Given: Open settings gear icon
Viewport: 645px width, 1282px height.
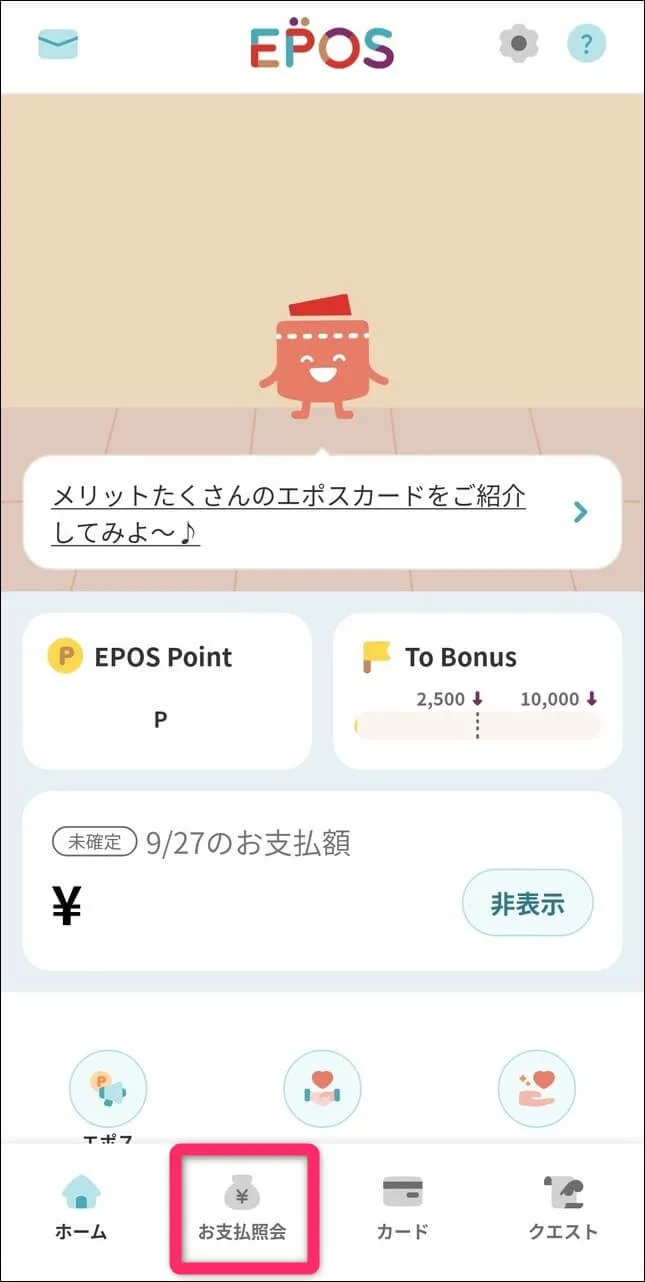Looking at the screenshot, I should tap(519, 44).
